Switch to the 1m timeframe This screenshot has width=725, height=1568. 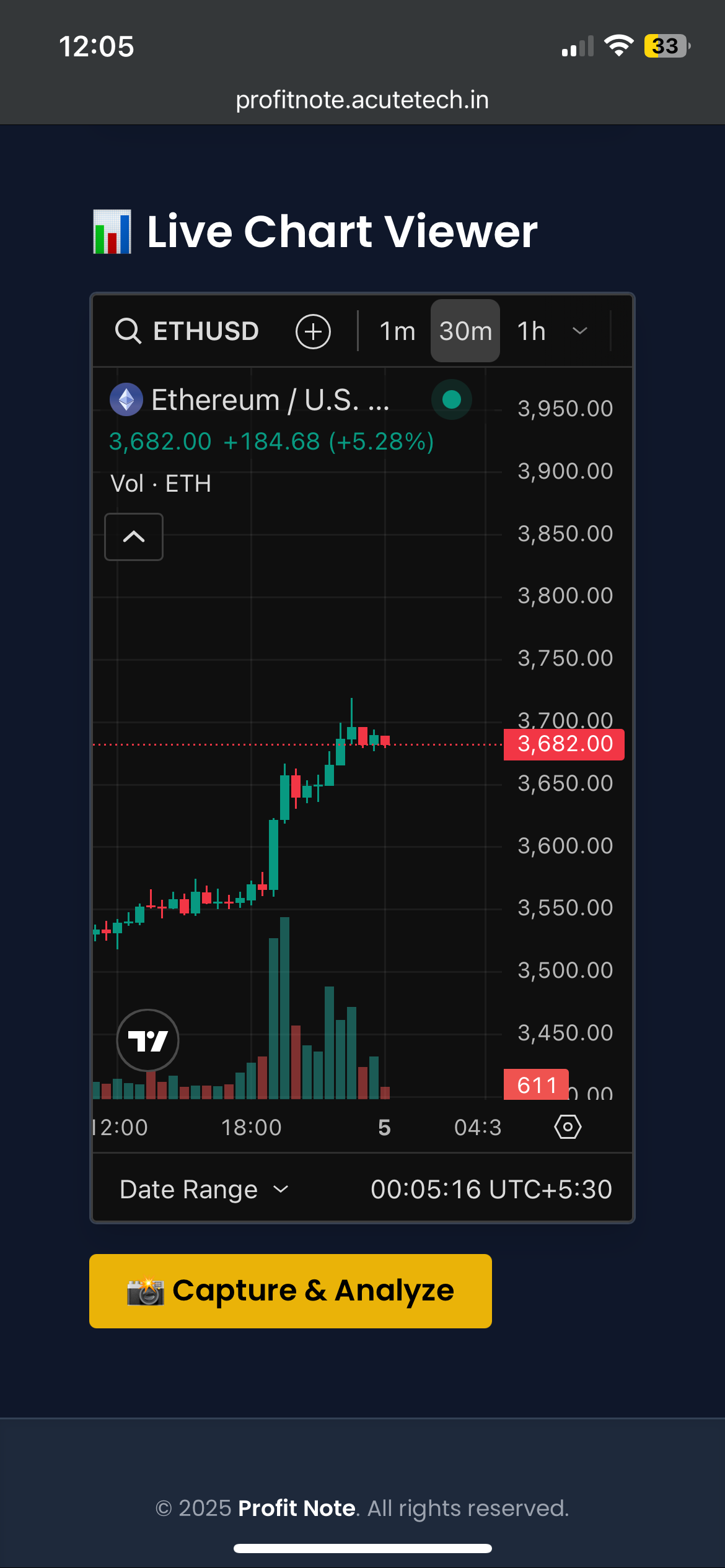coord(397,331)
